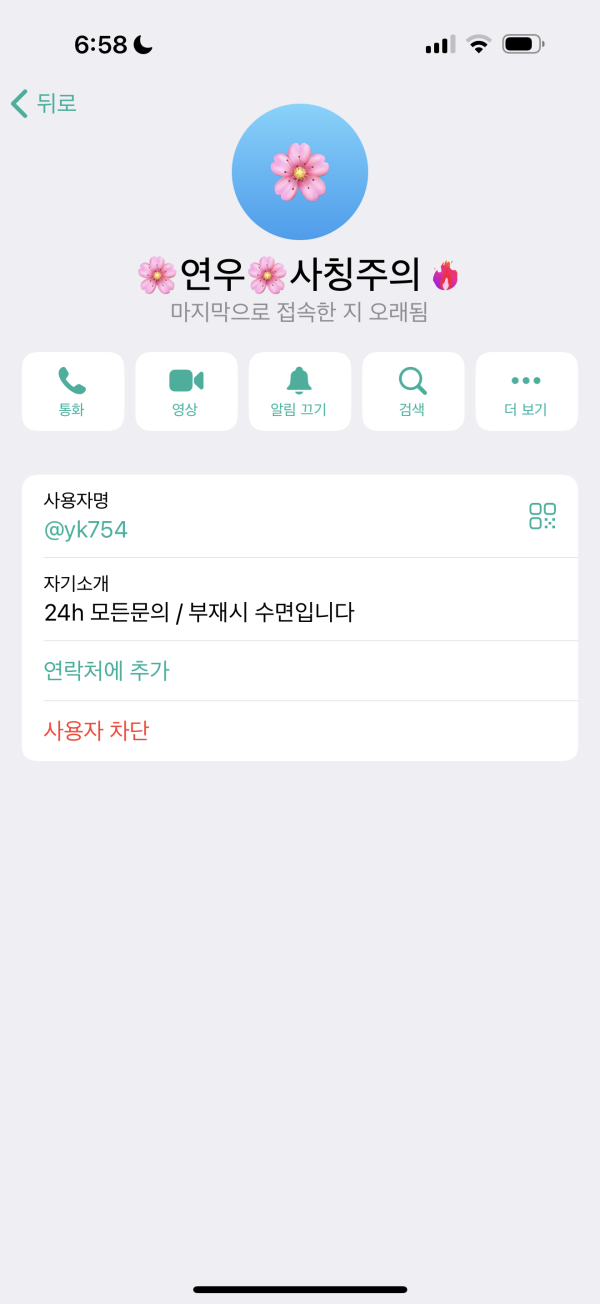Show the QR code for the username

(x=542, y=516)
